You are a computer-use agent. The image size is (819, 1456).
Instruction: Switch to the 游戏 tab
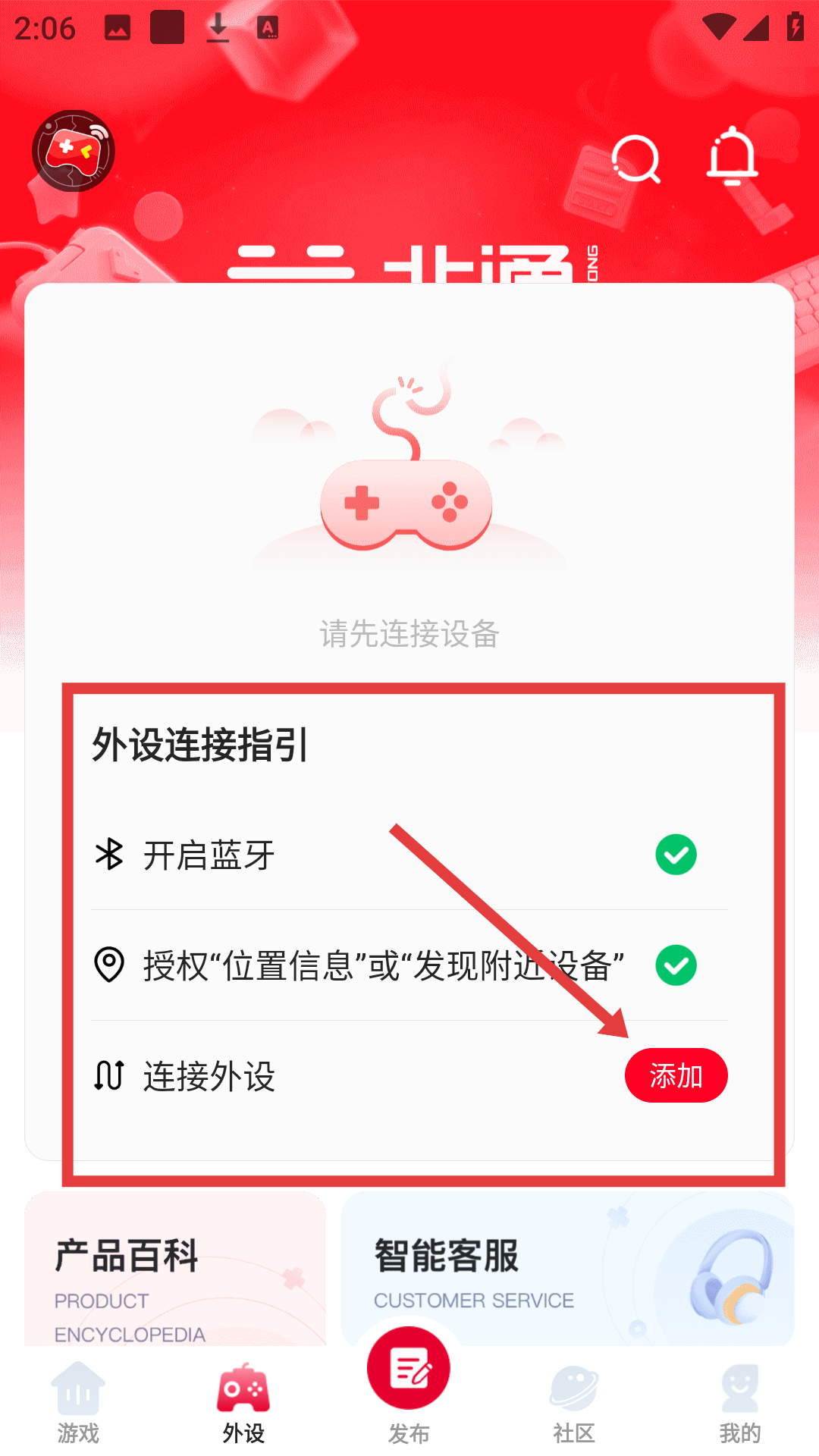[x=78, y=1403]
